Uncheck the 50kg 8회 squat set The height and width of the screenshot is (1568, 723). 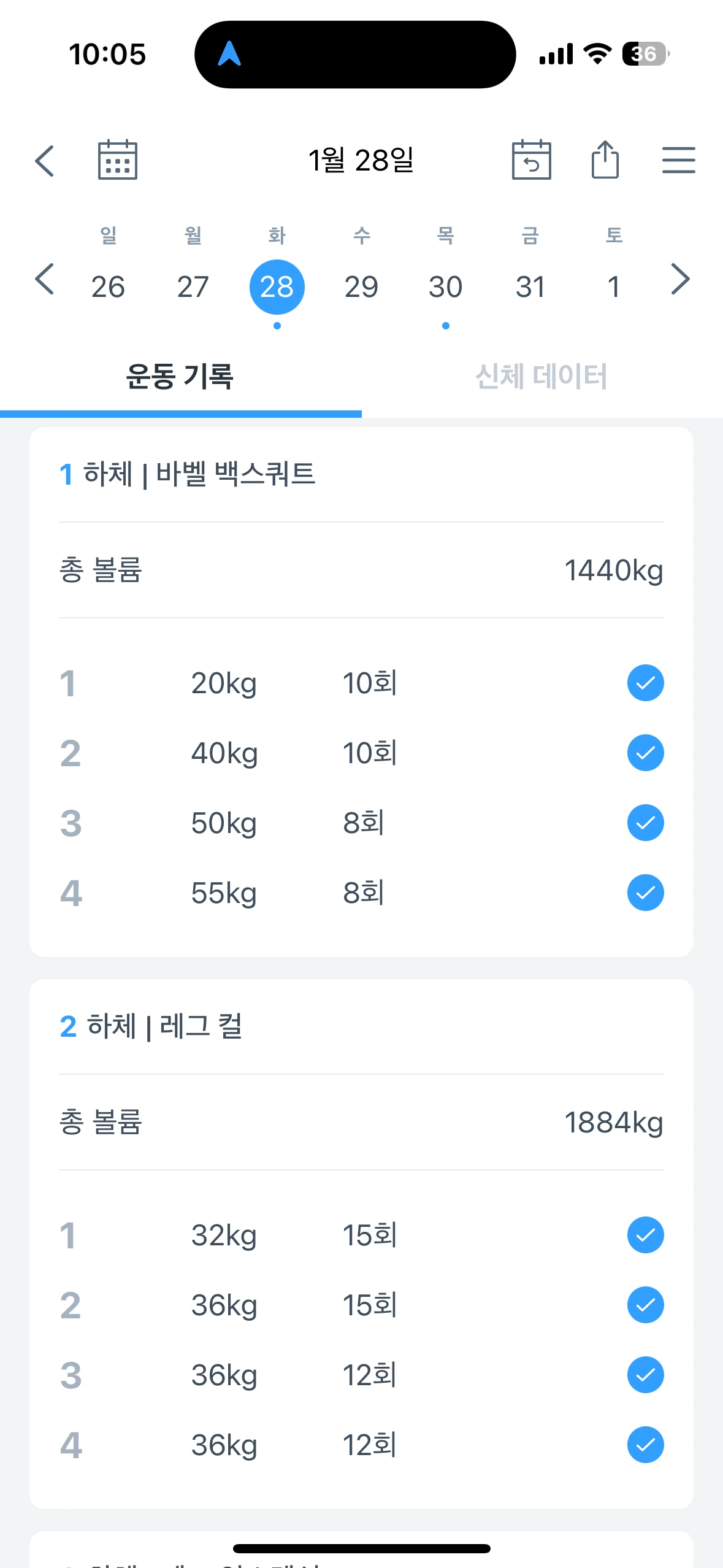point(645,823)
